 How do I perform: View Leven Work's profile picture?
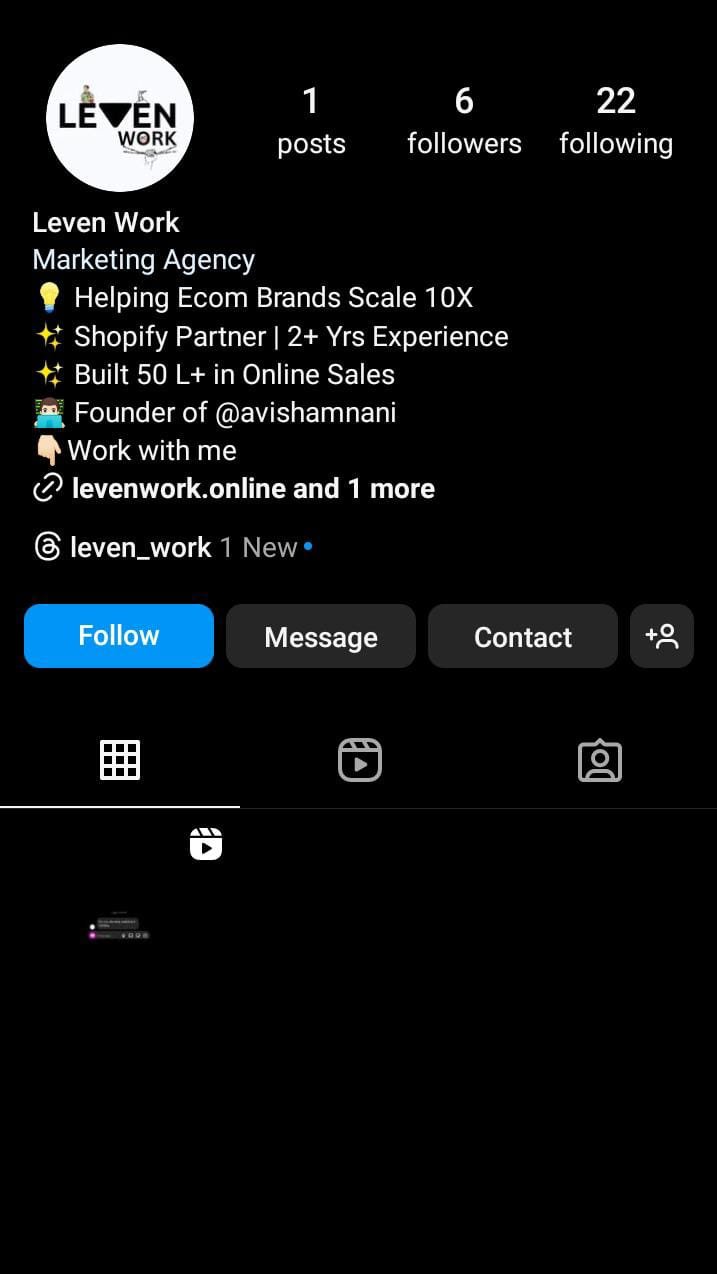(x=120, y=118)
